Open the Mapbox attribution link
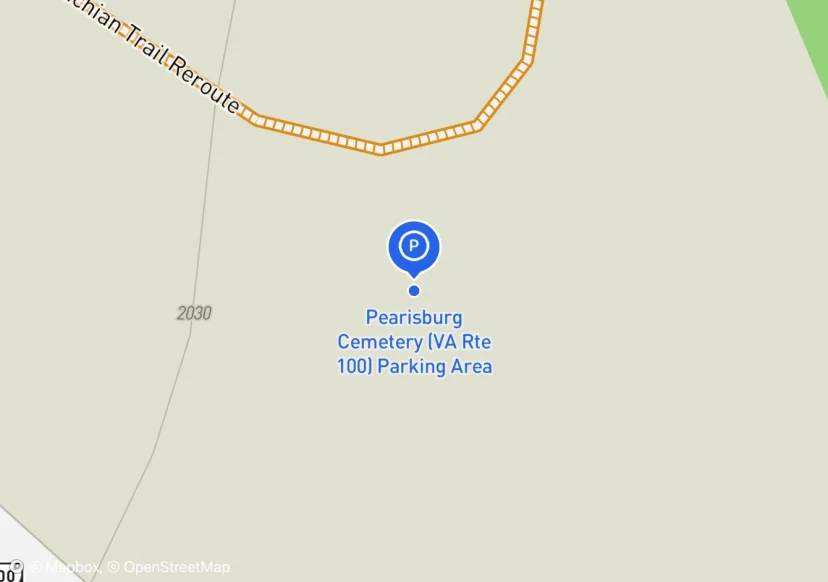The width and height of the screenshot is (828, 582). [65, 567]
